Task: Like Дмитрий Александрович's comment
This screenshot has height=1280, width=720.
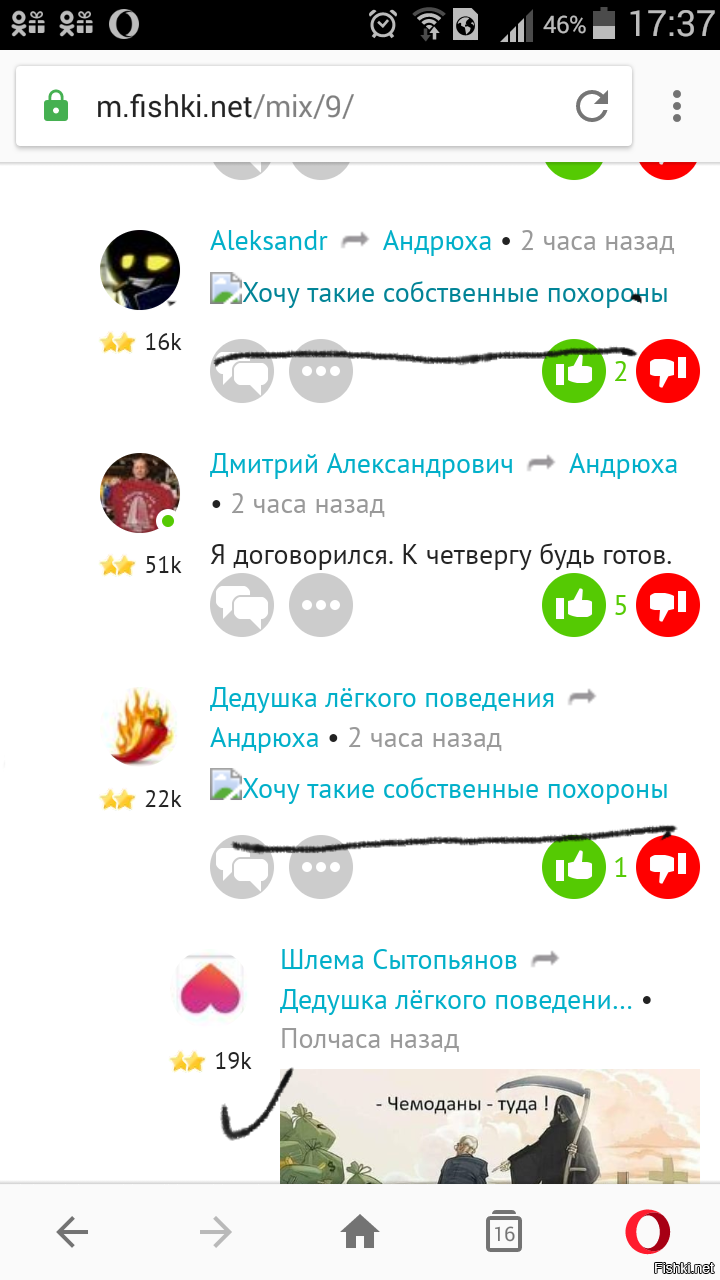Action: 574,605
